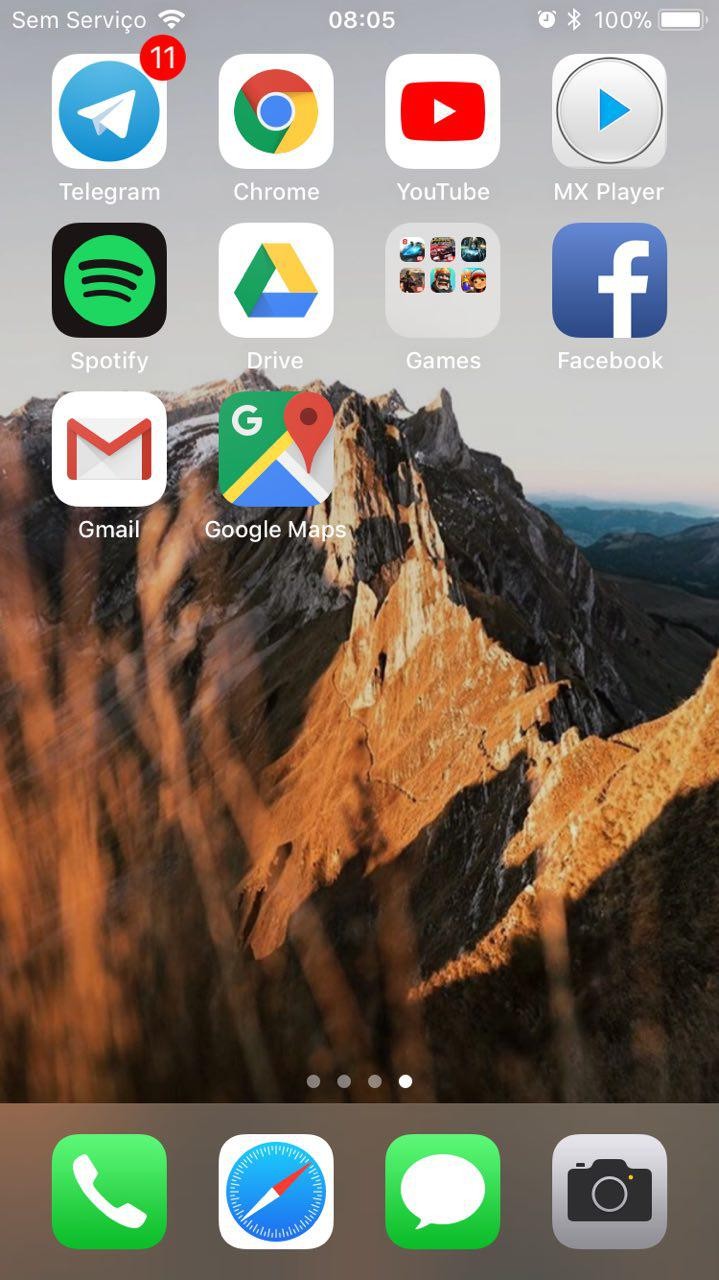This screenshot has width=719, height=1280.
Task: Open Messages from the dock
Action: pos(443,1192)
